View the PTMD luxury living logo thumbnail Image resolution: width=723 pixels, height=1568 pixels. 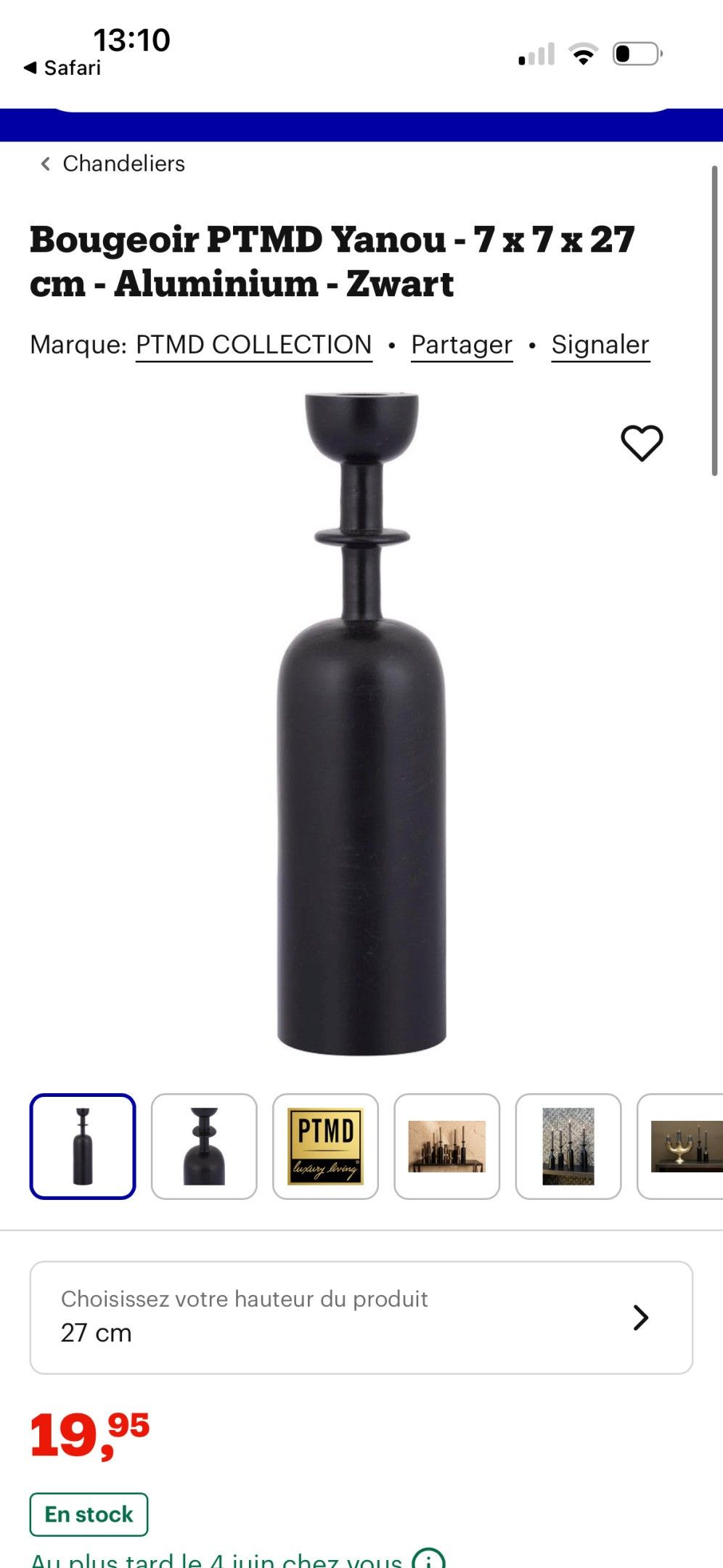pyautogui.click(x=325, y=1146)
